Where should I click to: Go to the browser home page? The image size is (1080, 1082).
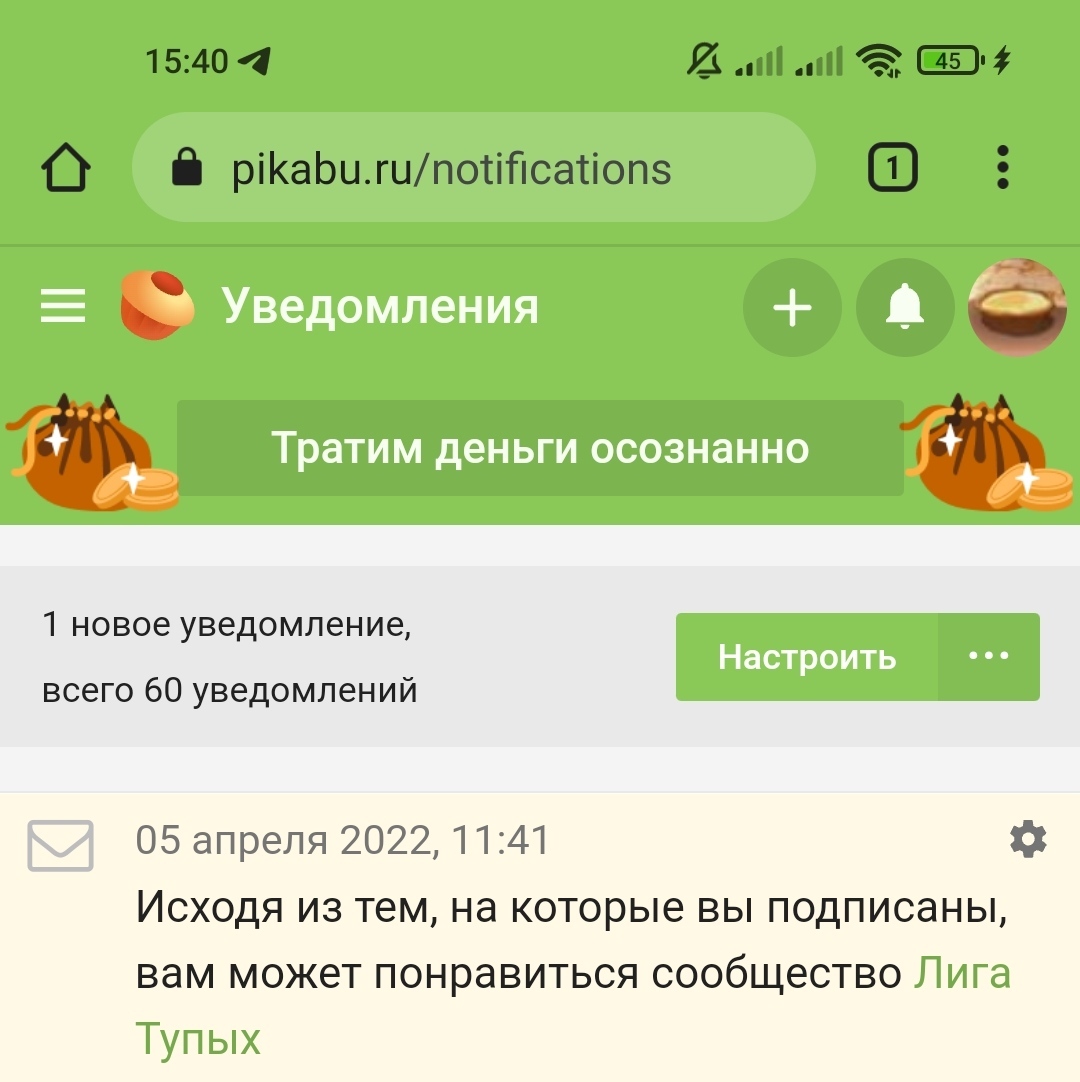[x=66, y=168]
